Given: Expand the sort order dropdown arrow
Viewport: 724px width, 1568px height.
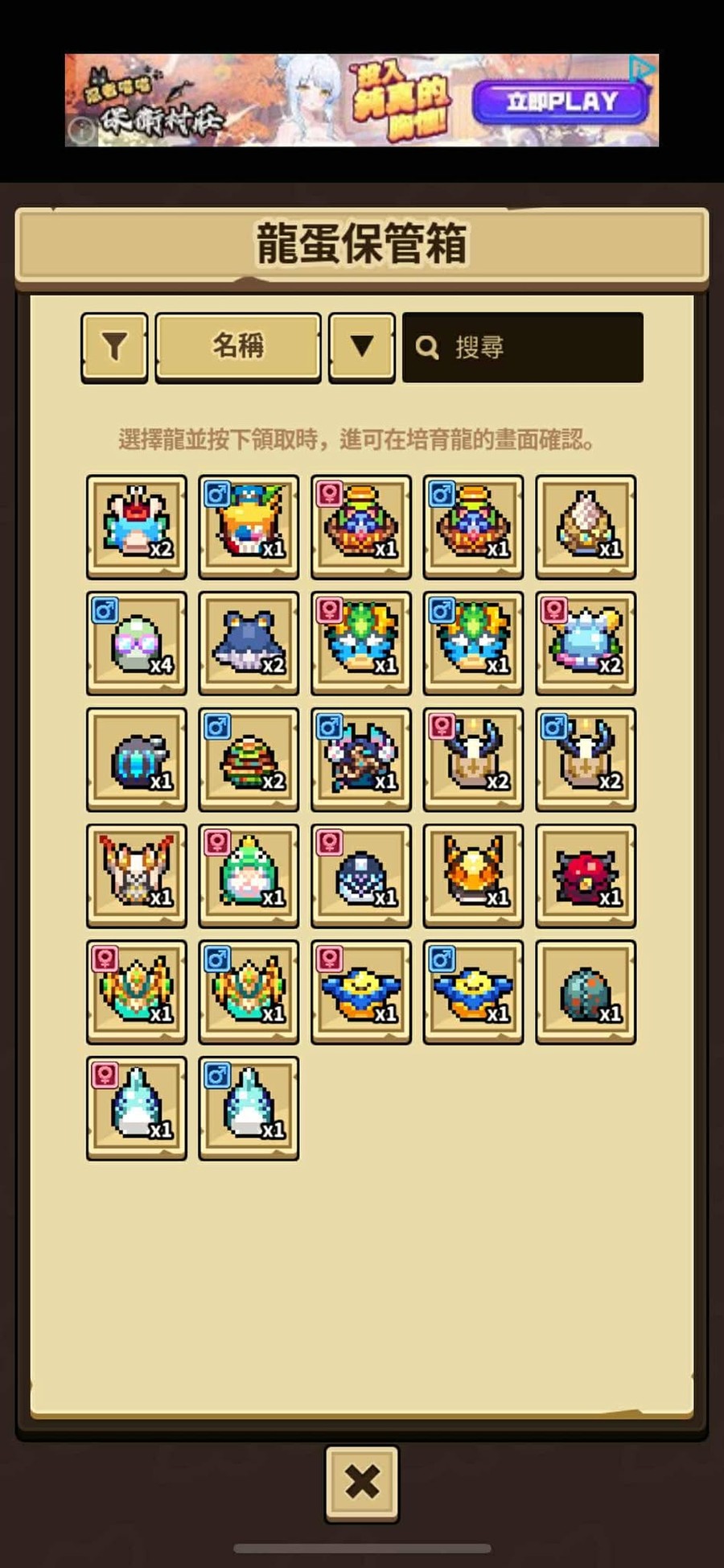Looking at the screenshot, I should coord(362,347).
